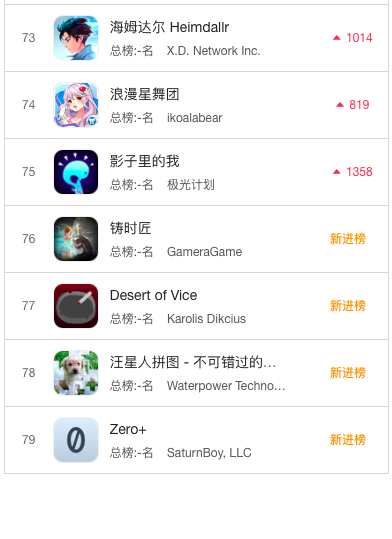Open 浪漫星舞团 app entry
The height and width of the screenshot is (539, 392).
(196, 105)
